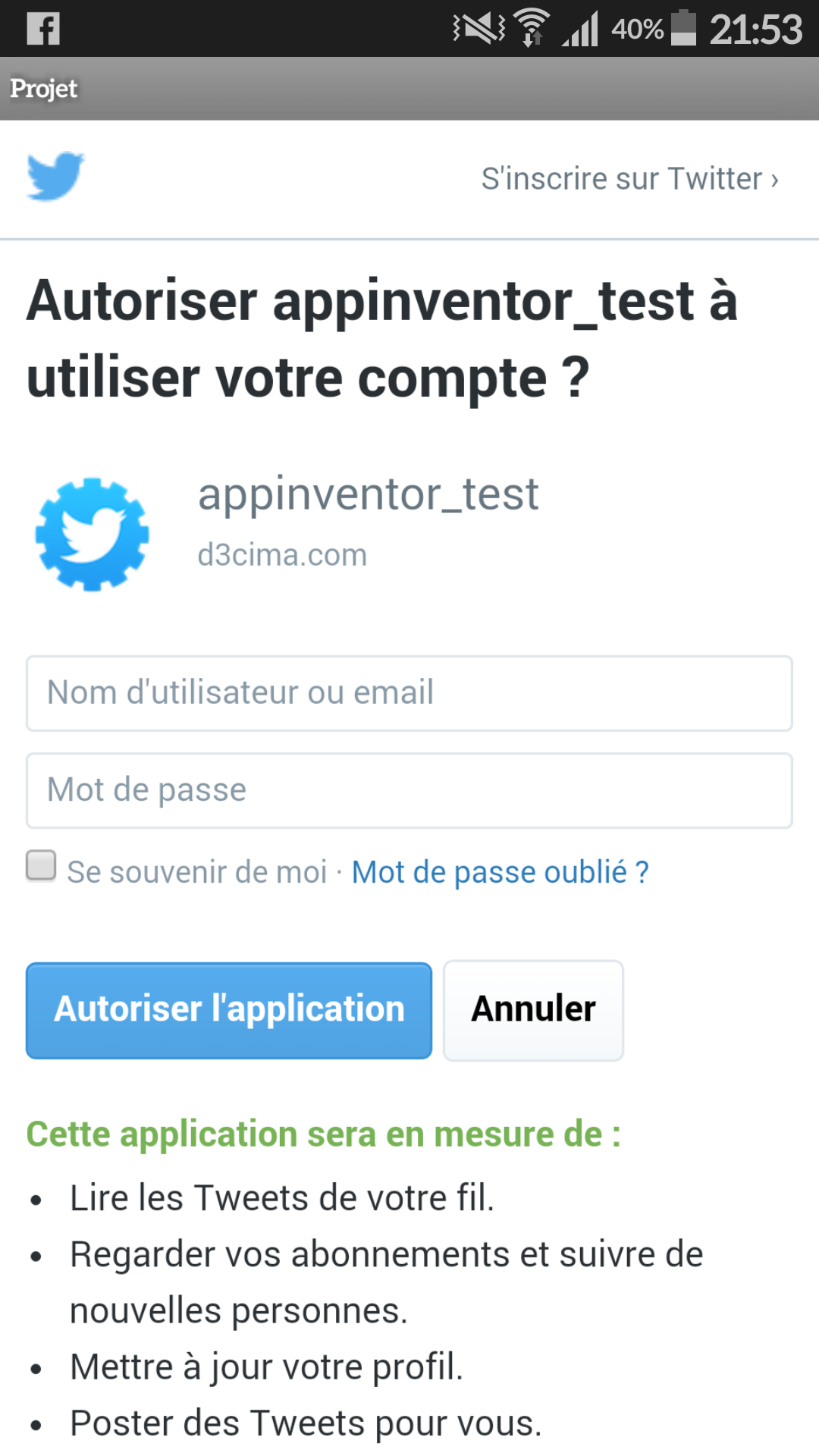Tap the Twitter bird icon in the header
The image size is (819, 1456).
[x=55, y=176]
